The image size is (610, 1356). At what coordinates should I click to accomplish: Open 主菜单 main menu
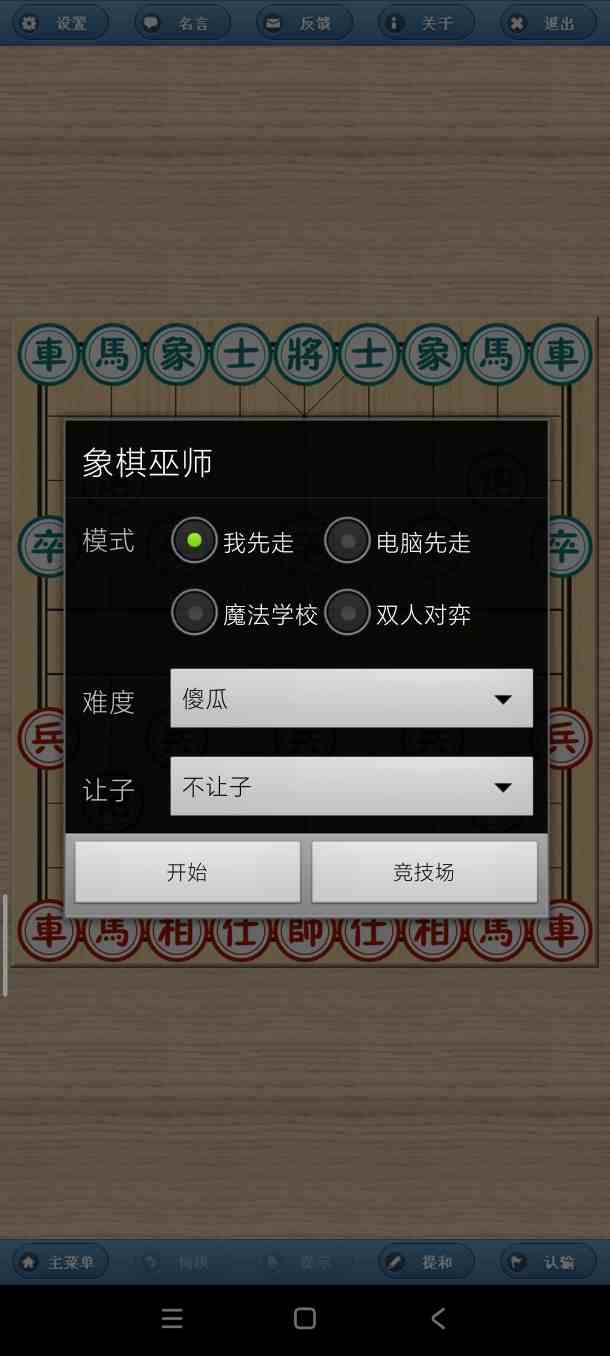(60, 1262)
